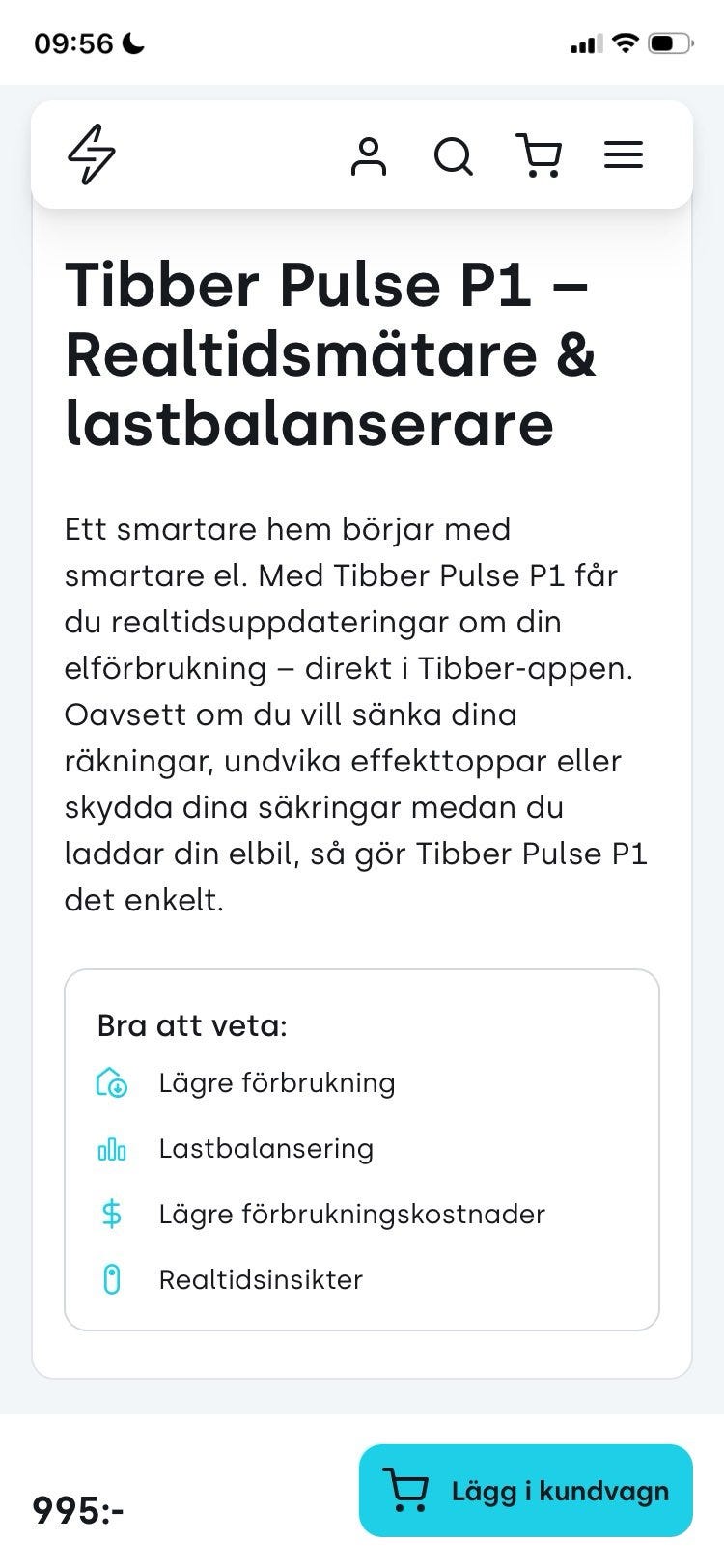Click the battery indicator
This screenshot has width=724, height=1568.
pos(671,42)
